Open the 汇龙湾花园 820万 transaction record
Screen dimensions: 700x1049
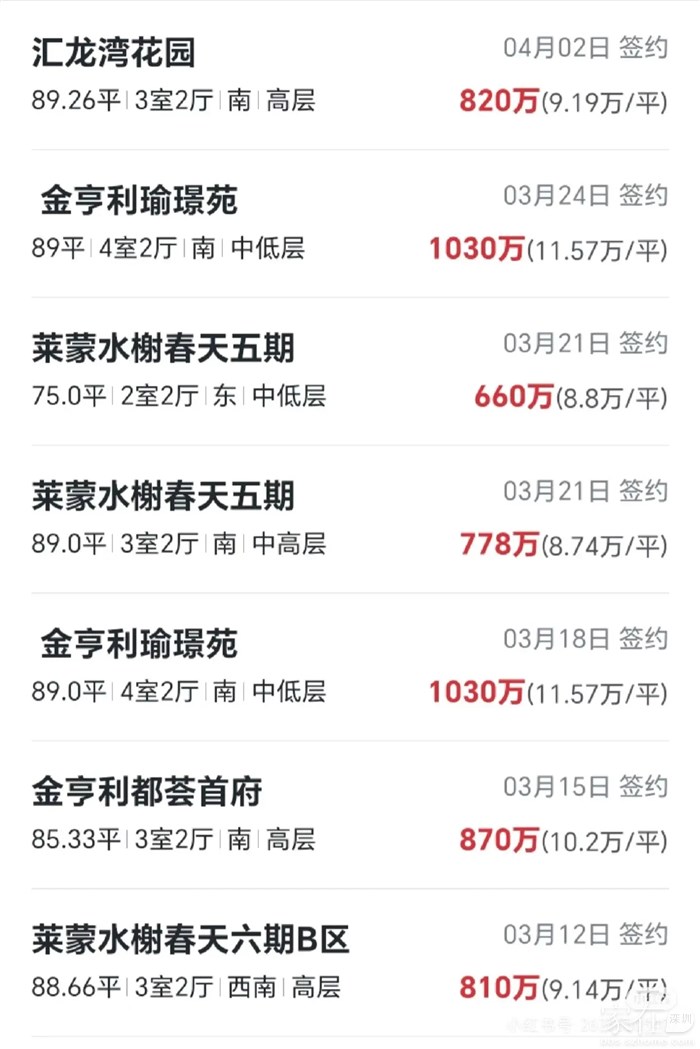[349, 75]
